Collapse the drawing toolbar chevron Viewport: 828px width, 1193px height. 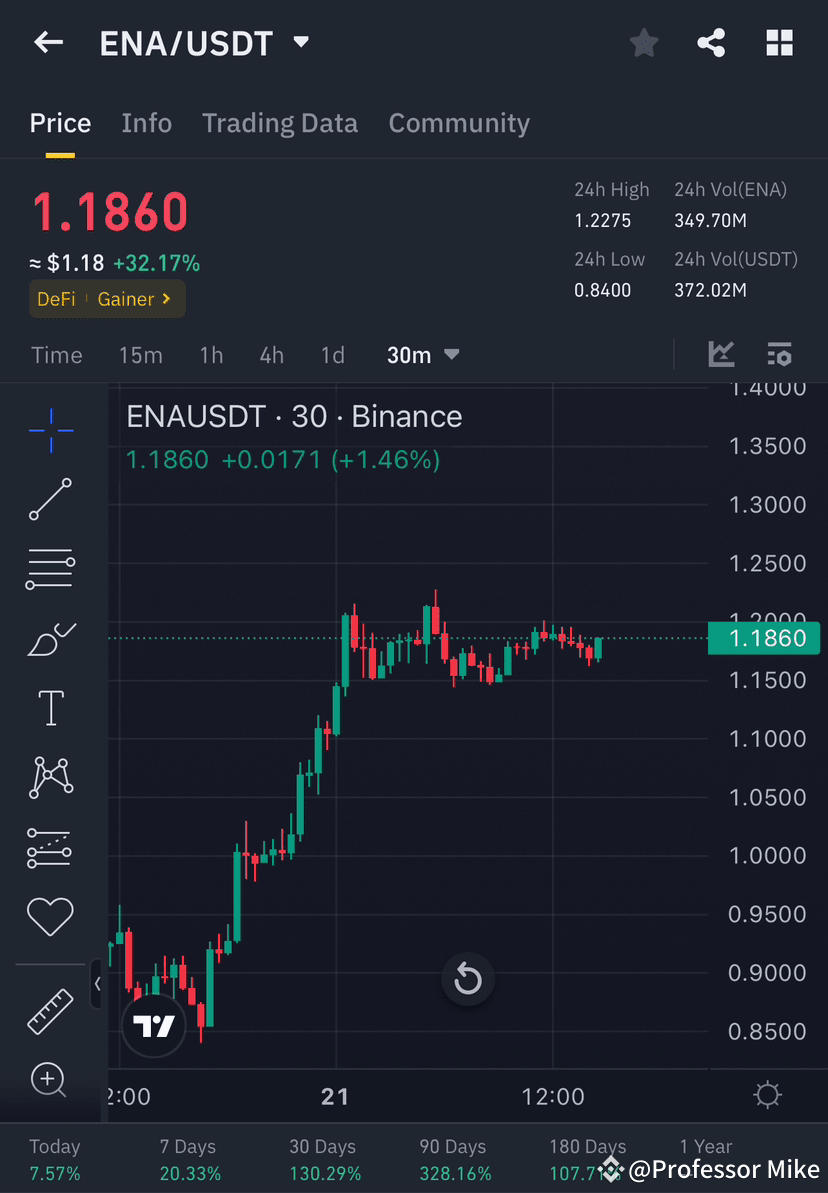point(97,985)
